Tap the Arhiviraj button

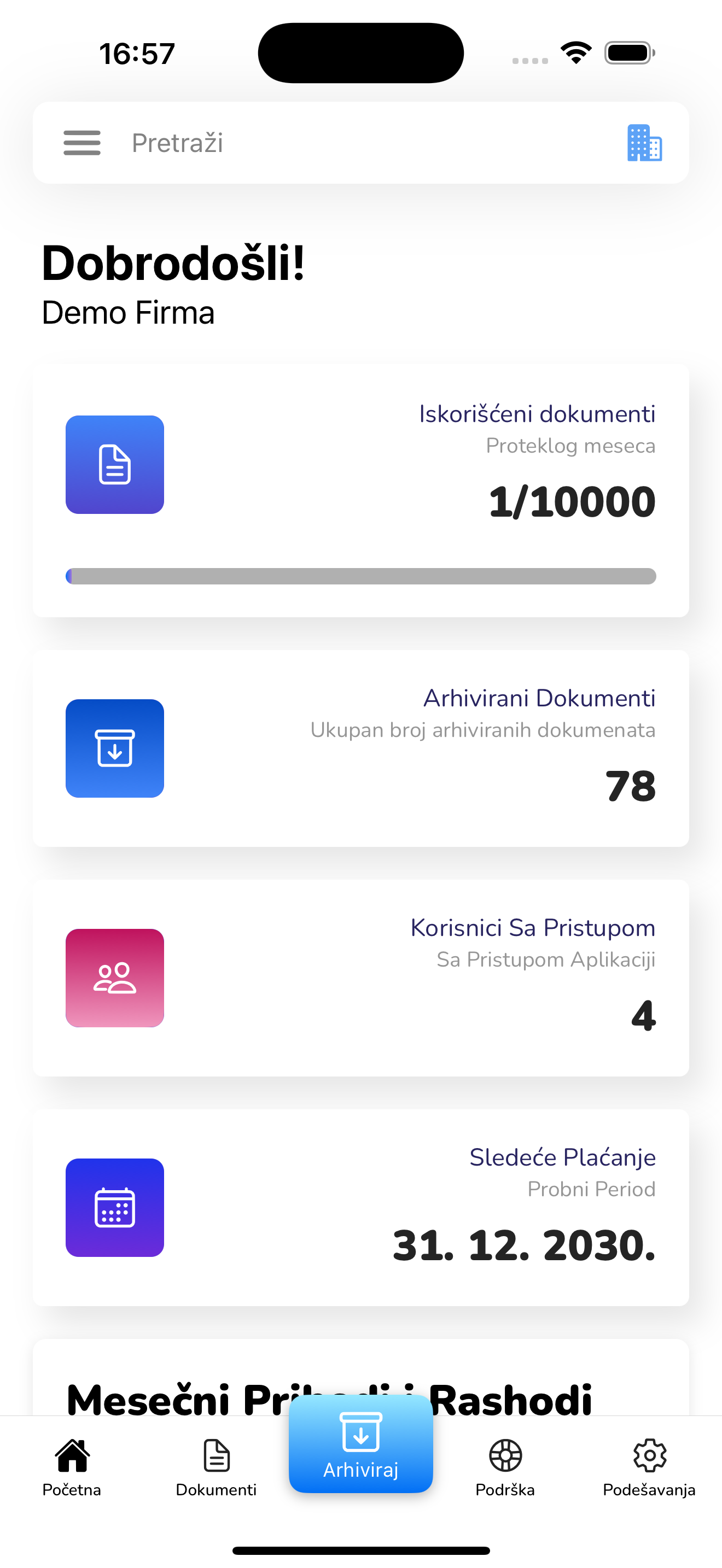[361, 1444]
